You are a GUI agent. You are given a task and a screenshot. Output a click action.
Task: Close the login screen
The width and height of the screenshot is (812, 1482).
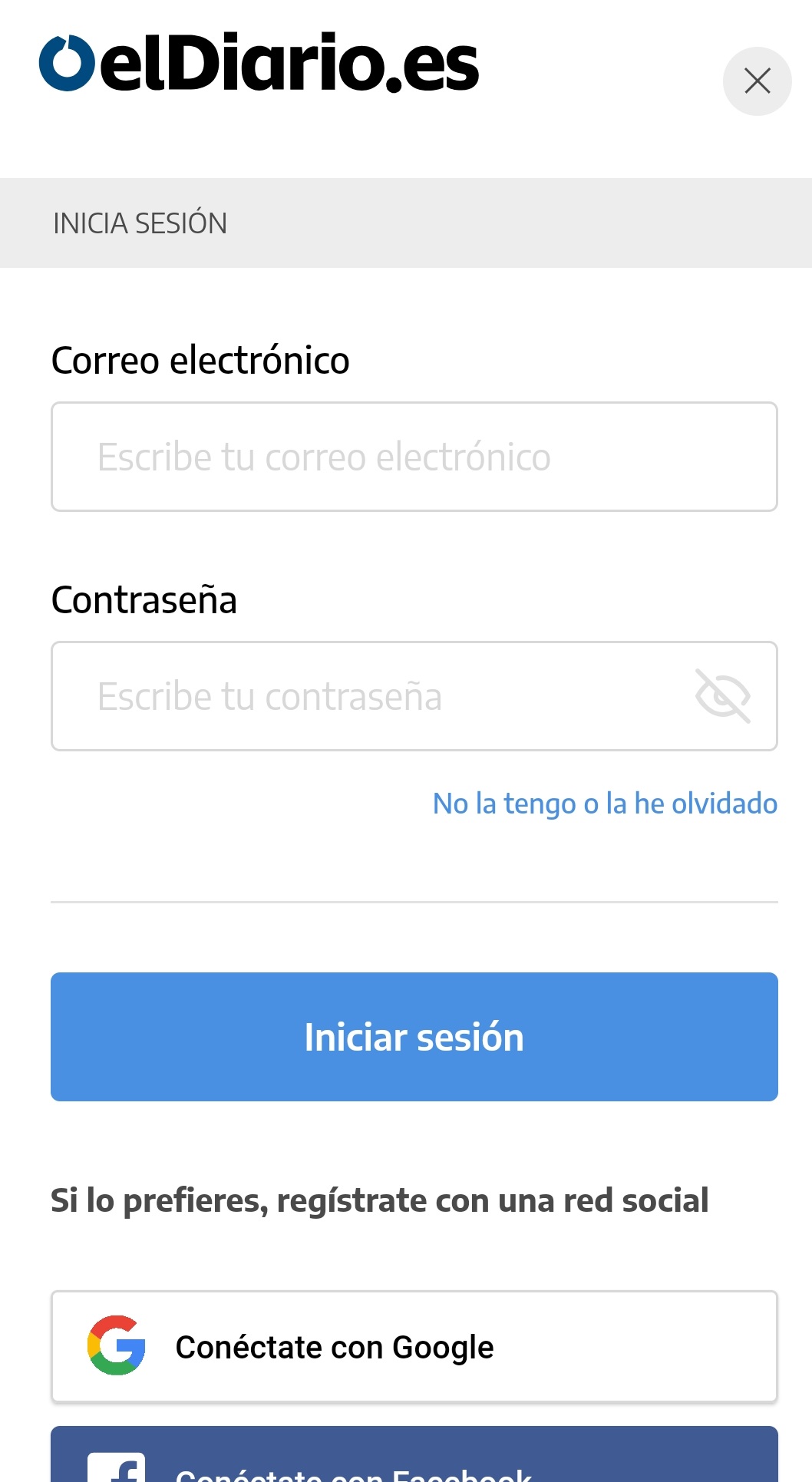(757, 81)
